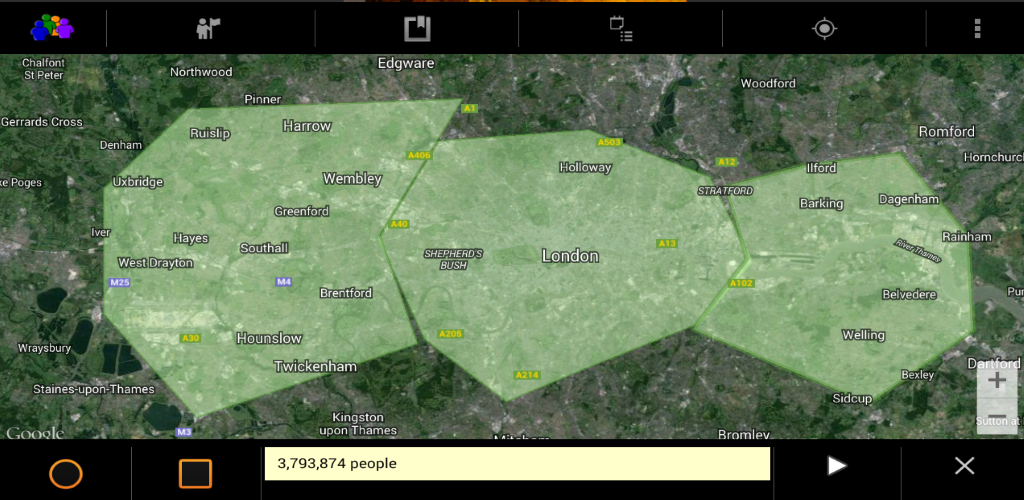Open the person with flag icon
This screenshot has width=1024, height=500.
tap(208, 28)
